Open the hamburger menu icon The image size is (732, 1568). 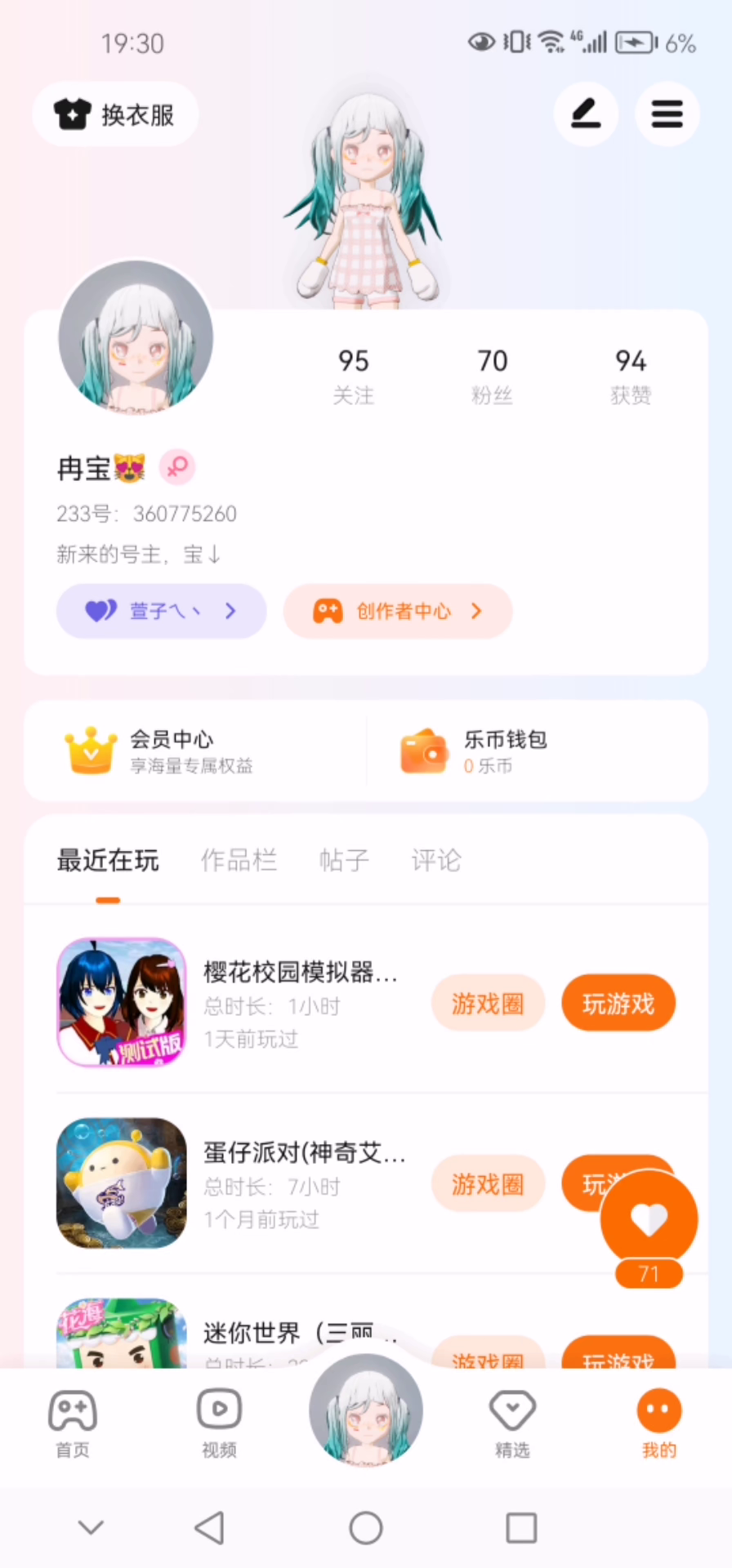(667, 114)
